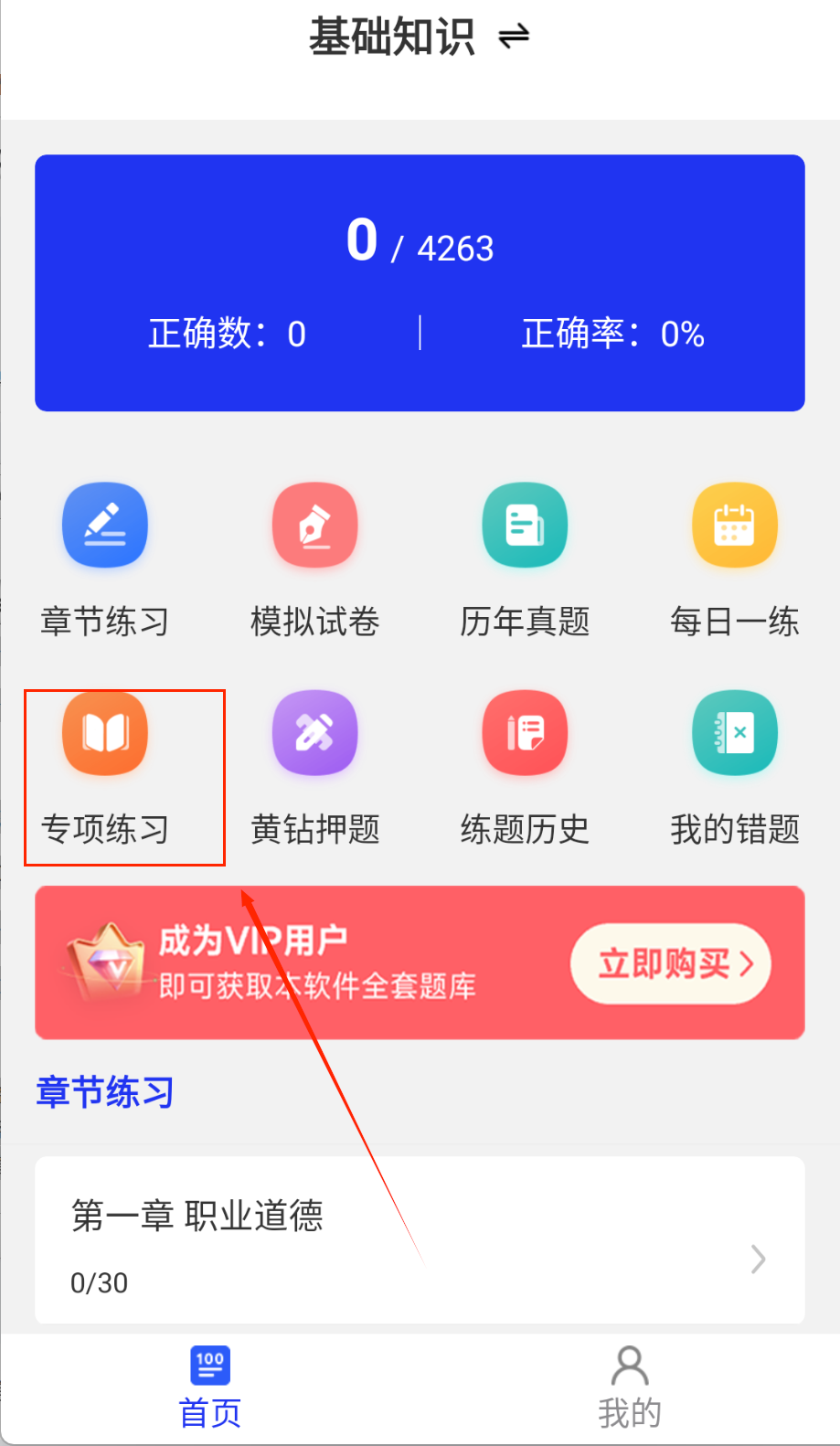Image resolution: width=840 pixels, height=1446 pixels.
Task: Go to the 我的 profile tab
Action: pyautogui.click(x=630, y=1388)
